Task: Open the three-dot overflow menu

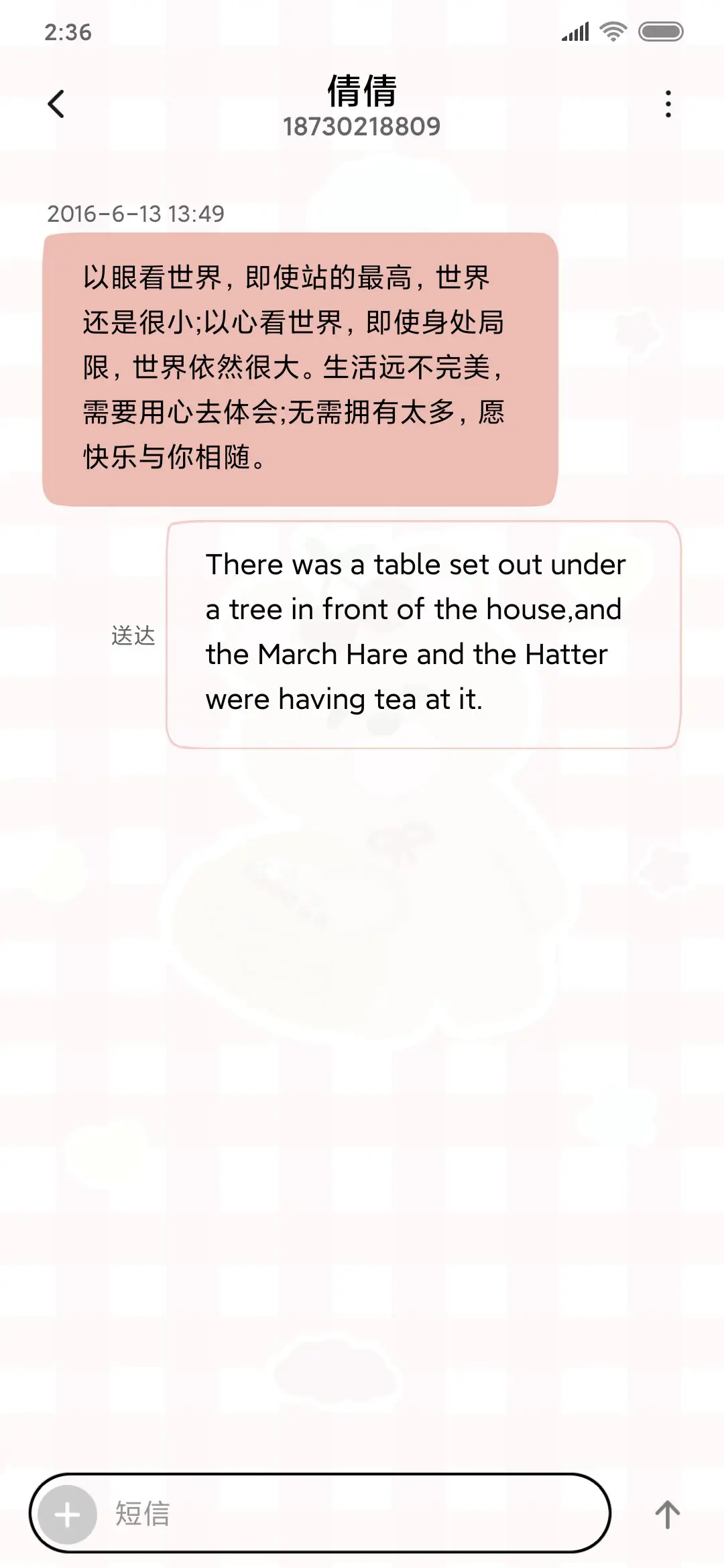Action: [x=667, y=104]
